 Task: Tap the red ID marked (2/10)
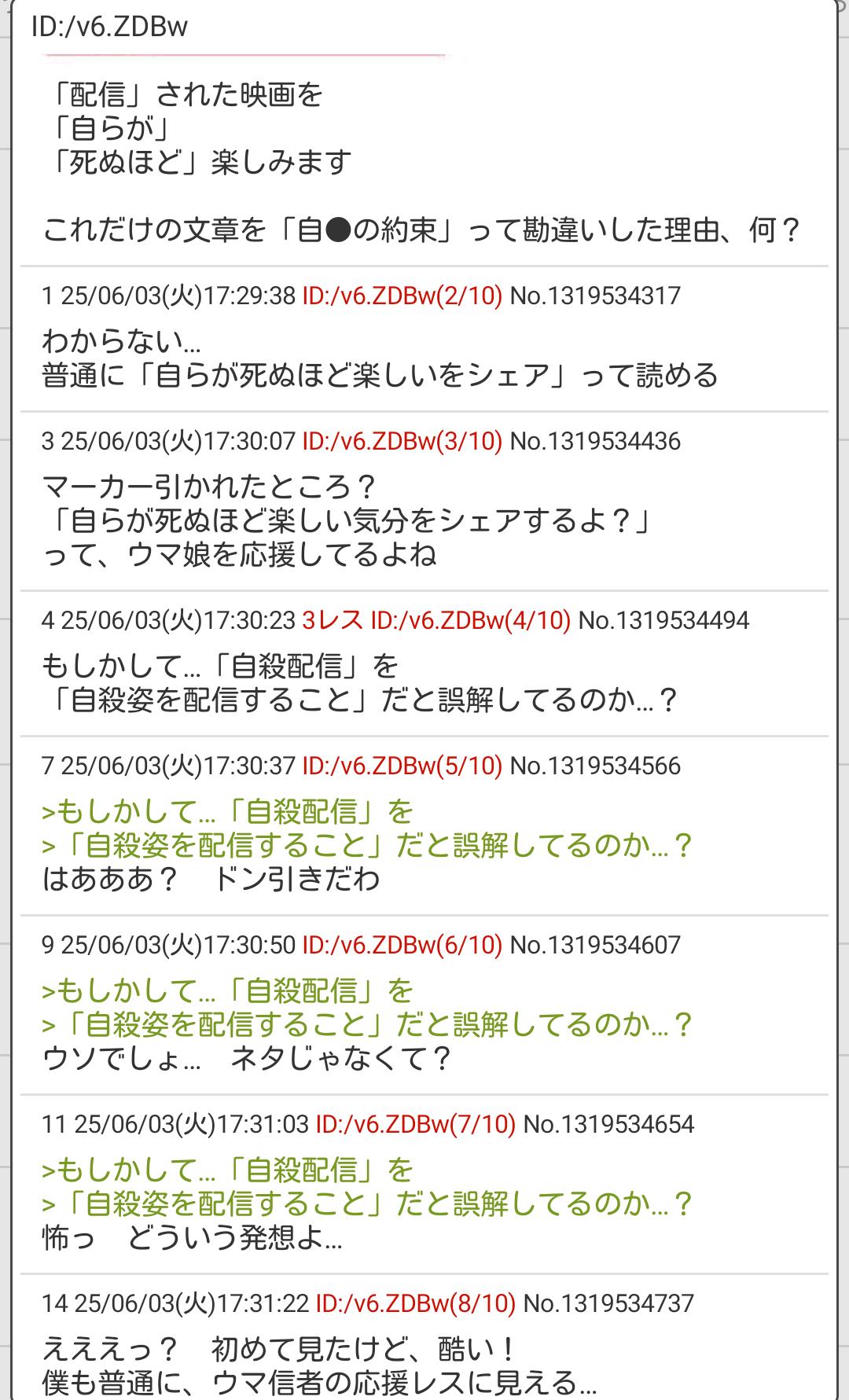tap(402, 296)
